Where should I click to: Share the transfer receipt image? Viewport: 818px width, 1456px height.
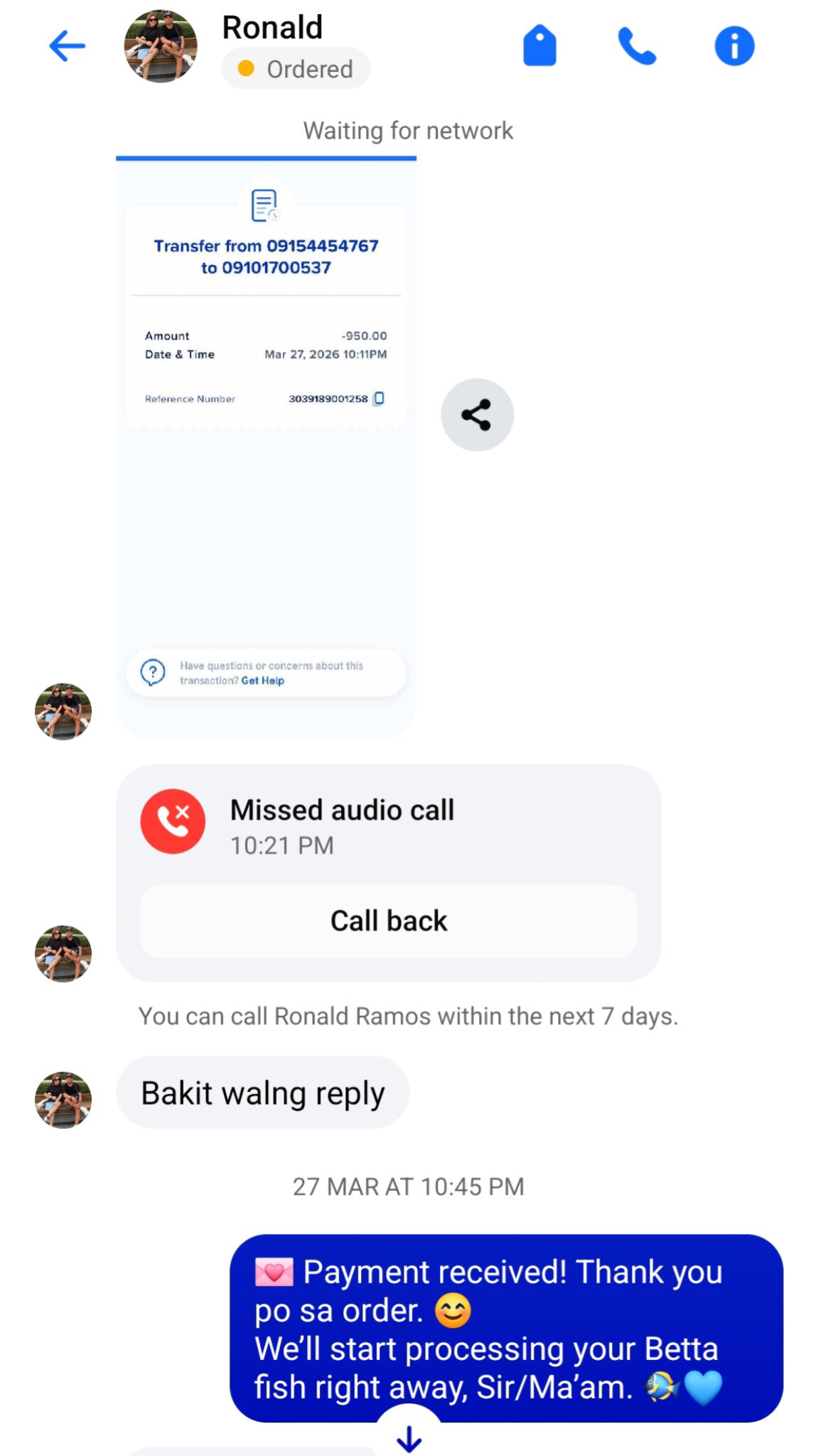click(477, 414)
